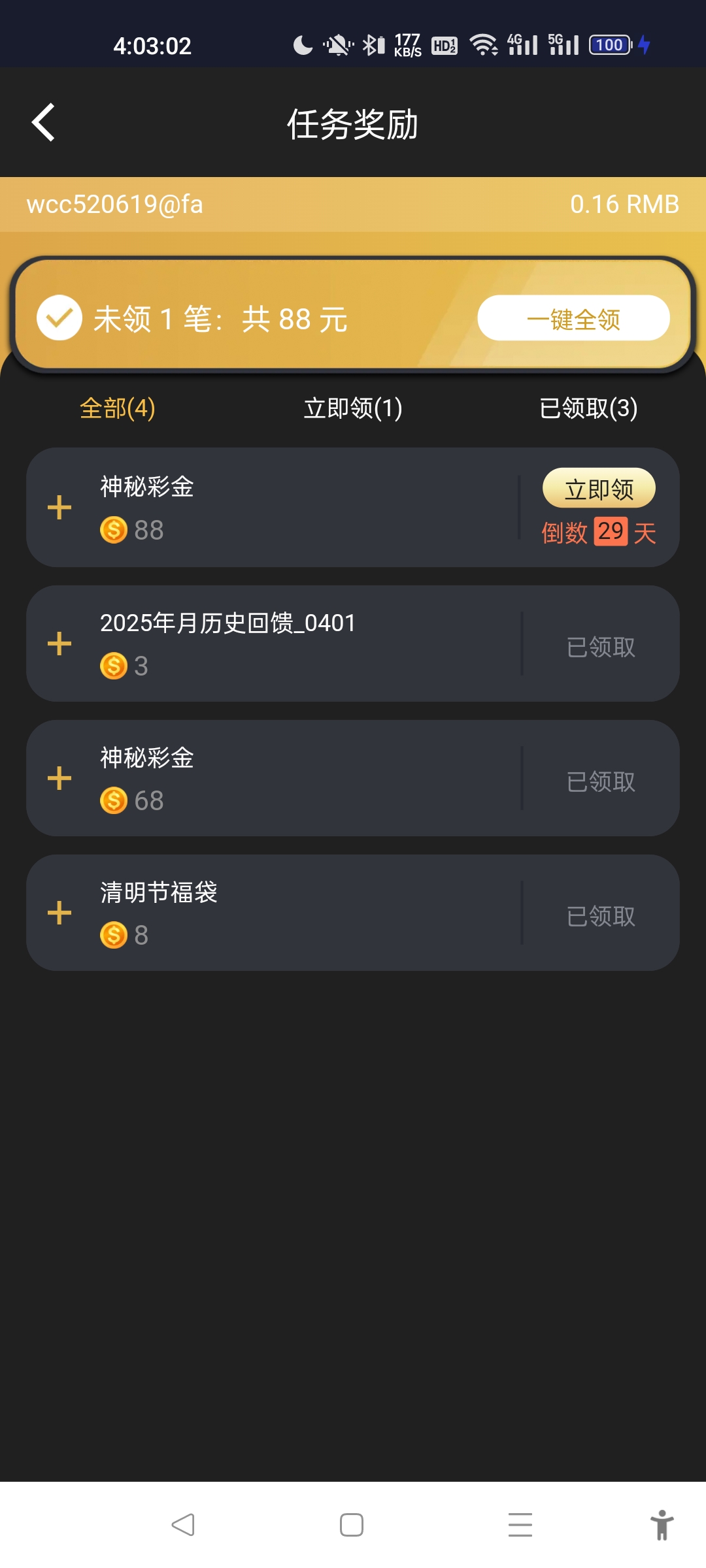Screen dimensions: 706x1568
Task: Expand the 清明节福袋 reward details
Action: [59, 913]
